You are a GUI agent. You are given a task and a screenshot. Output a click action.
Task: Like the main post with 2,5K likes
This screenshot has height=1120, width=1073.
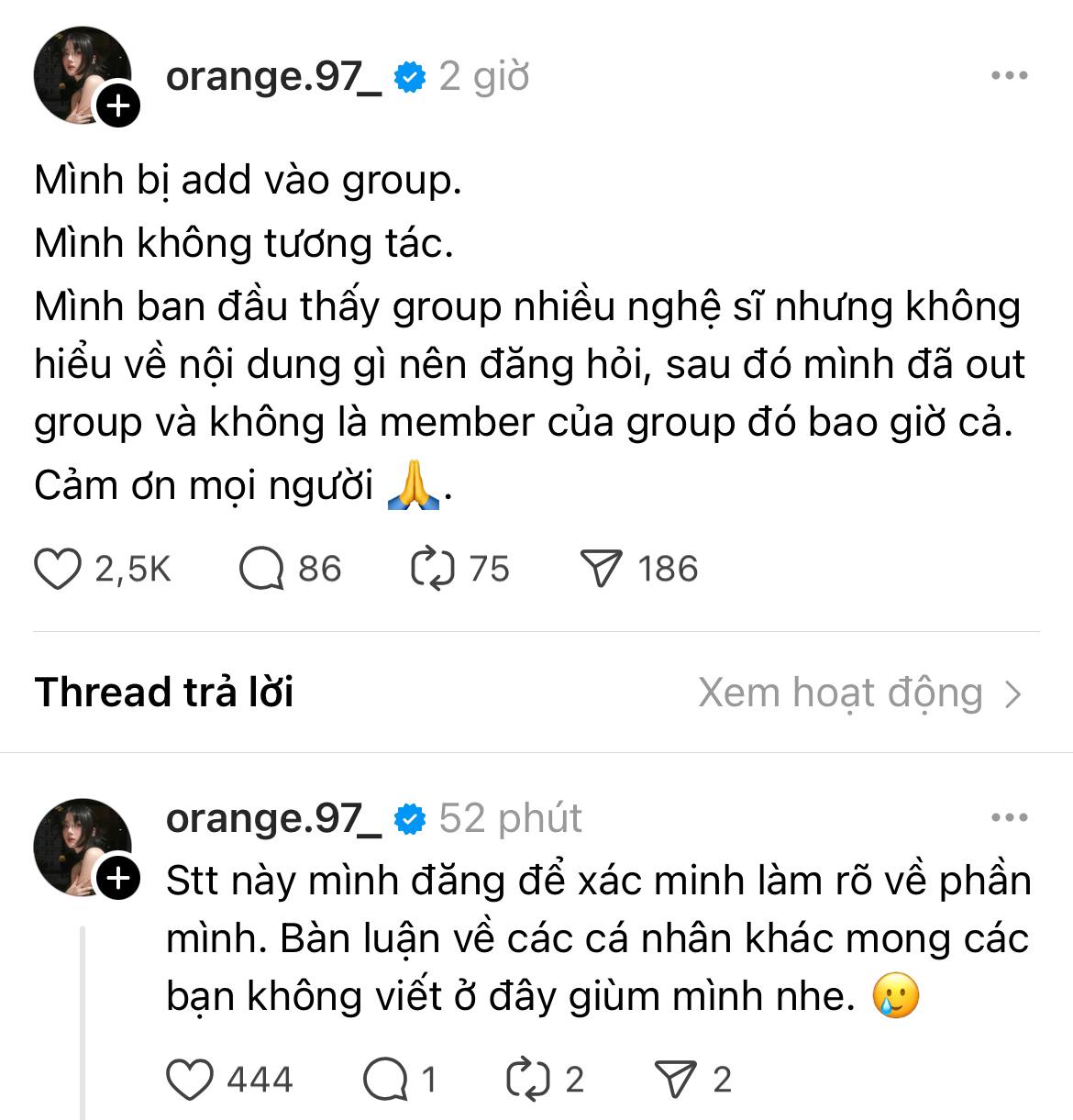coord(58,569)
